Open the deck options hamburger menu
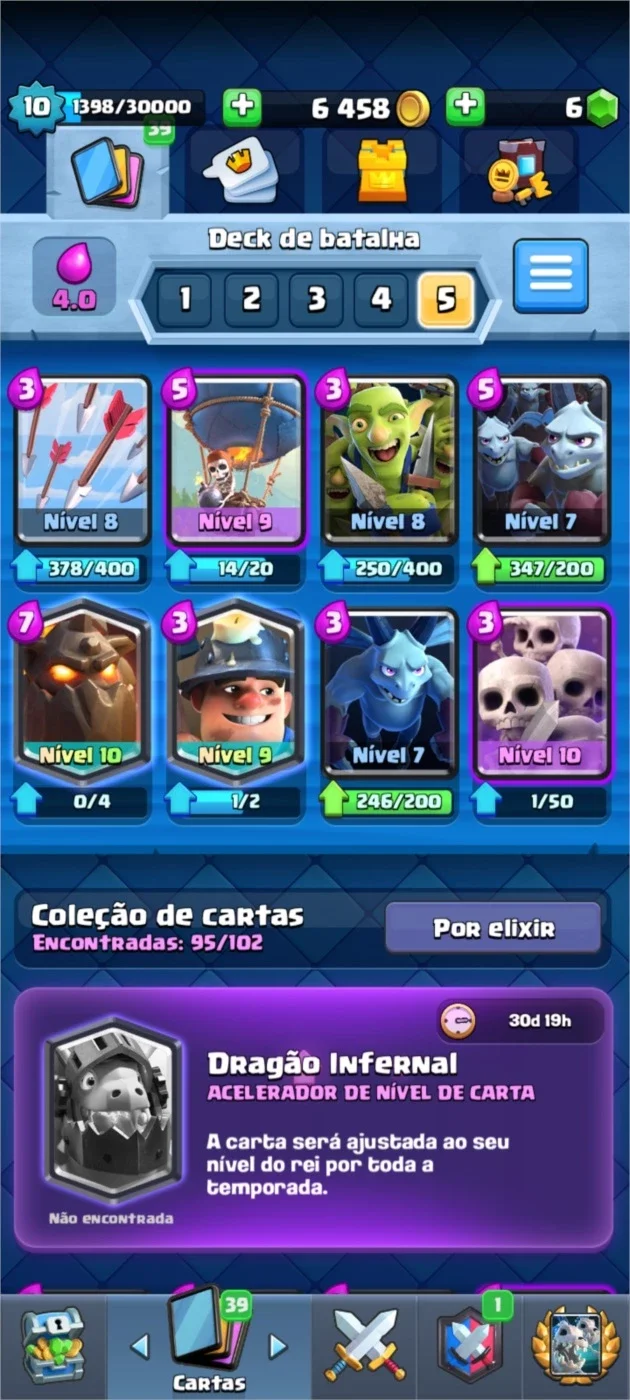 coord(551,276)
